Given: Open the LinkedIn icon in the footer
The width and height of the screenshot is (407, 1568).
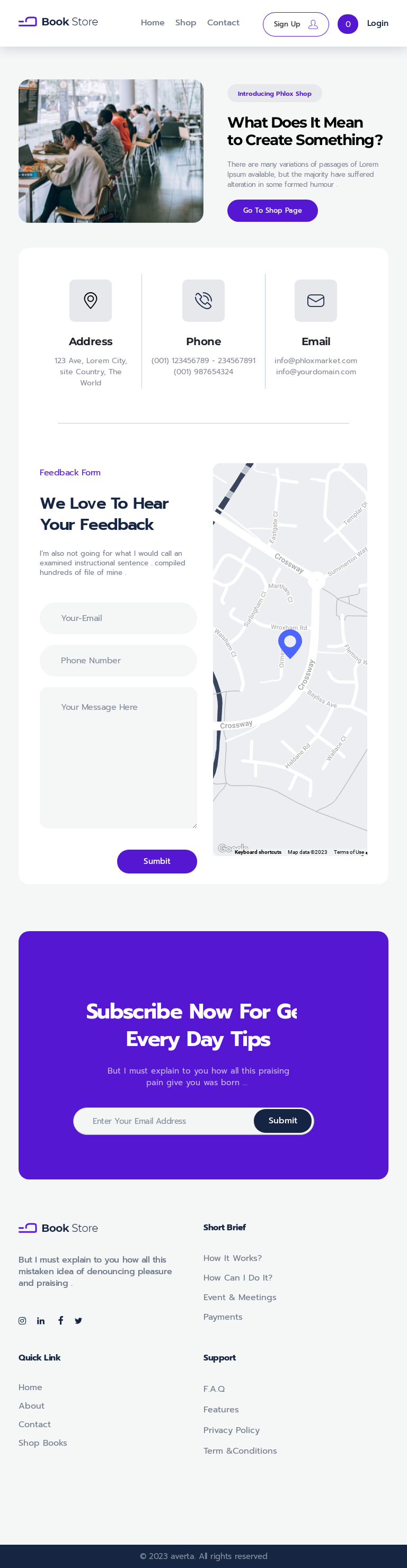Looking at the screenshot, I should pos(41,1321).
